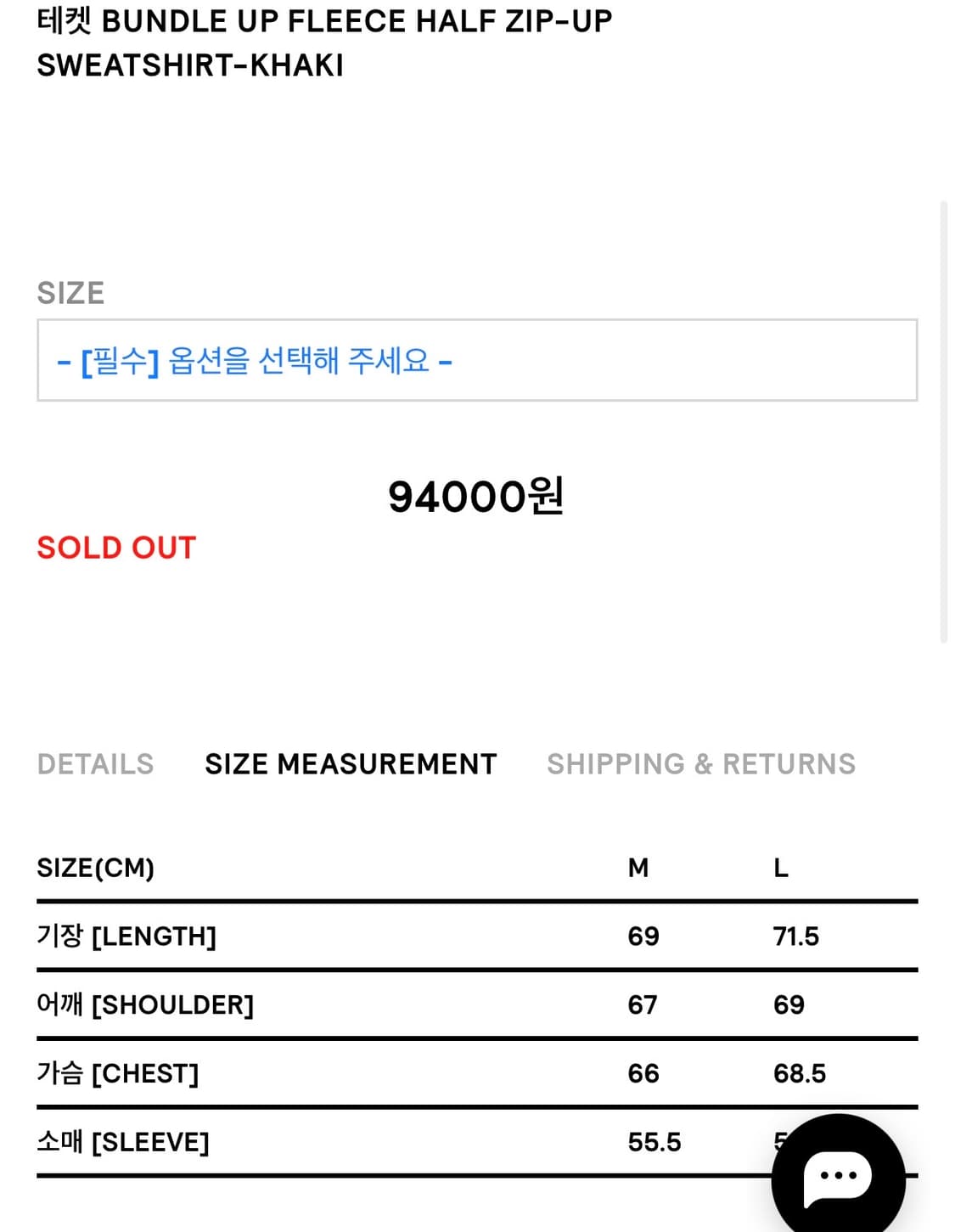The width and height of the screenshot is (955, 1232).
Task: Select the M column header
Action: 639,868
